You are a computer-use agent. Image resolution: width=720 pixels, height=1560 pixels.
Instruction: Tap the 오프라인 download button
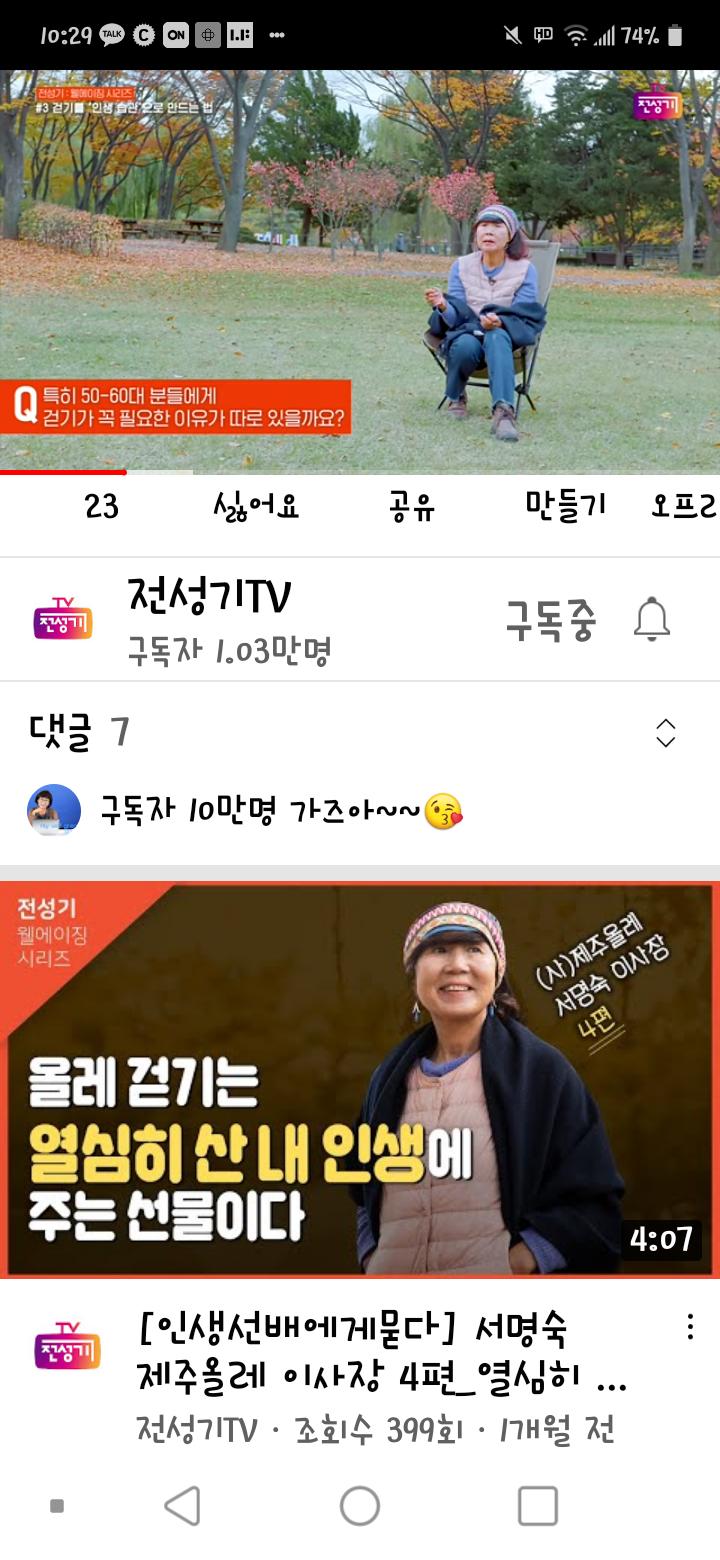pos(686,507)
